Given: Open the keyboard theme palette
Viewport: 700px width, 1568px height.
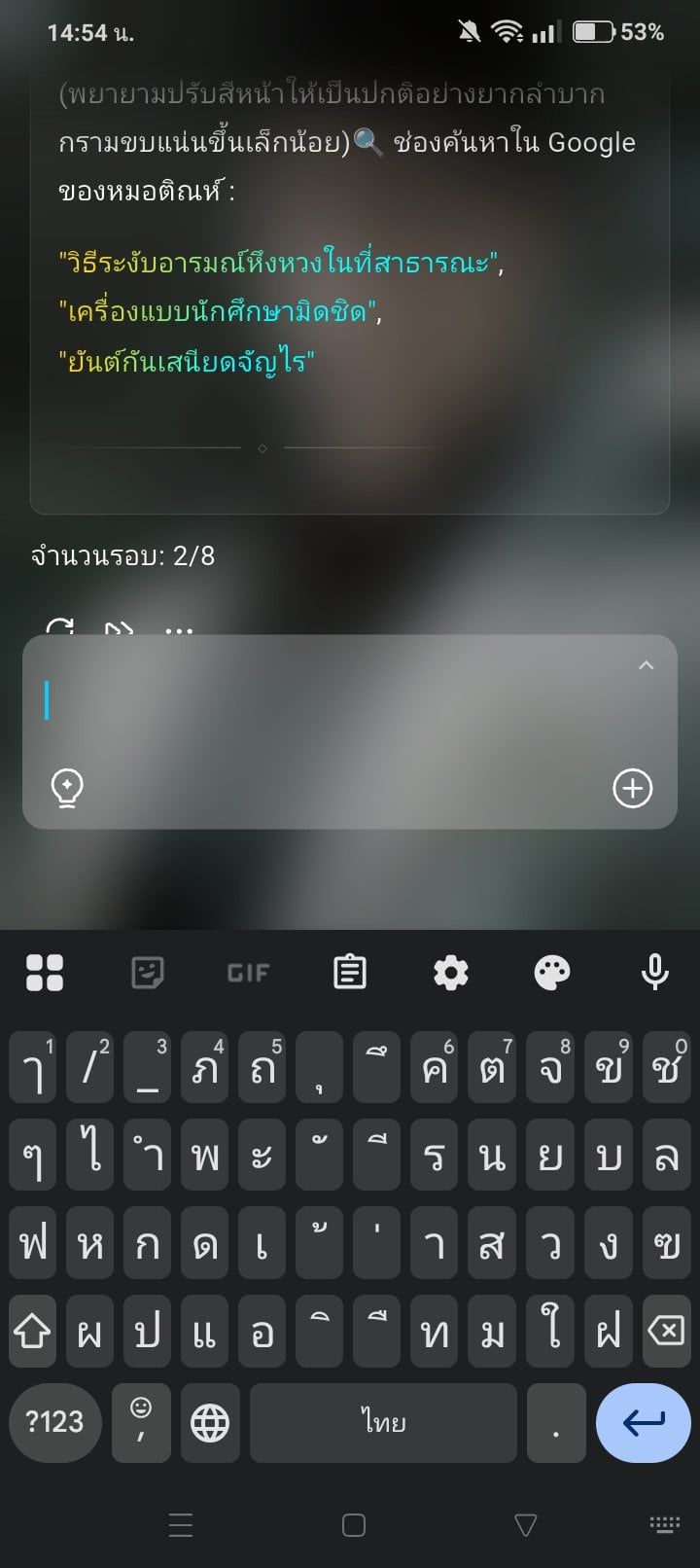Looking at the screenshot, I should tap(552, 972).
